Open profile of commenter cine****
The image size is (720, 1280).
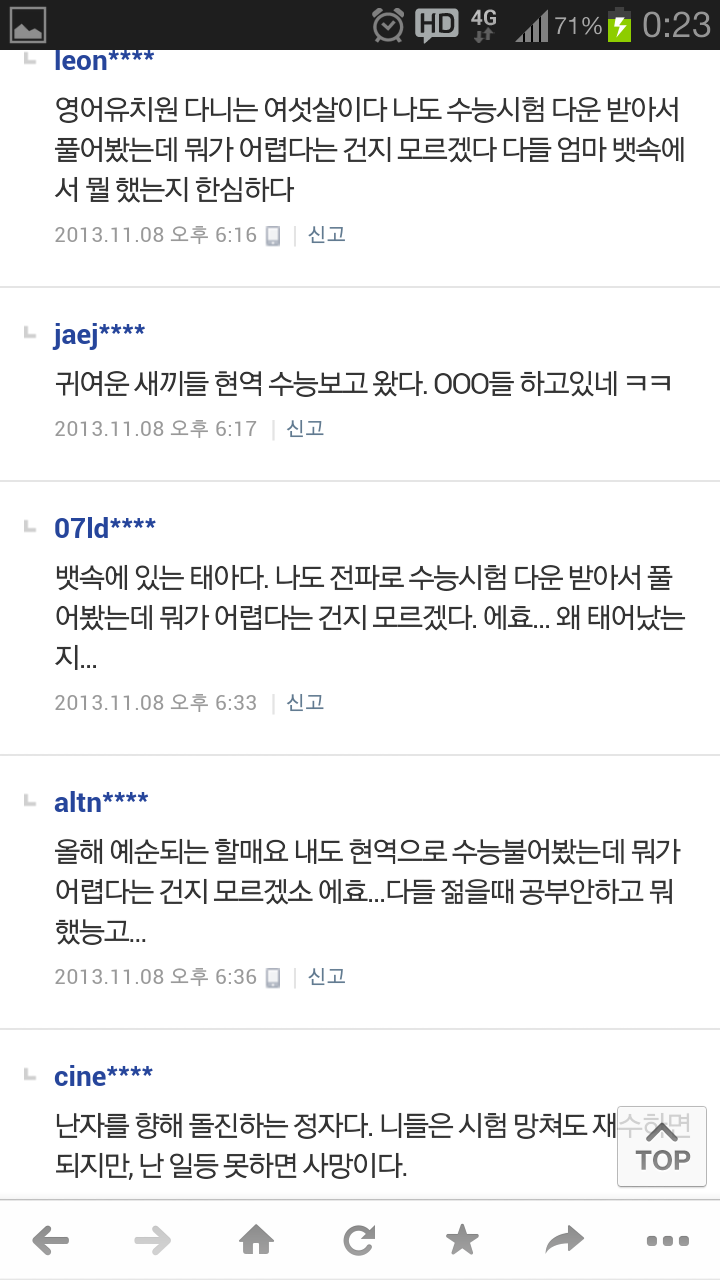point(102,1076)
